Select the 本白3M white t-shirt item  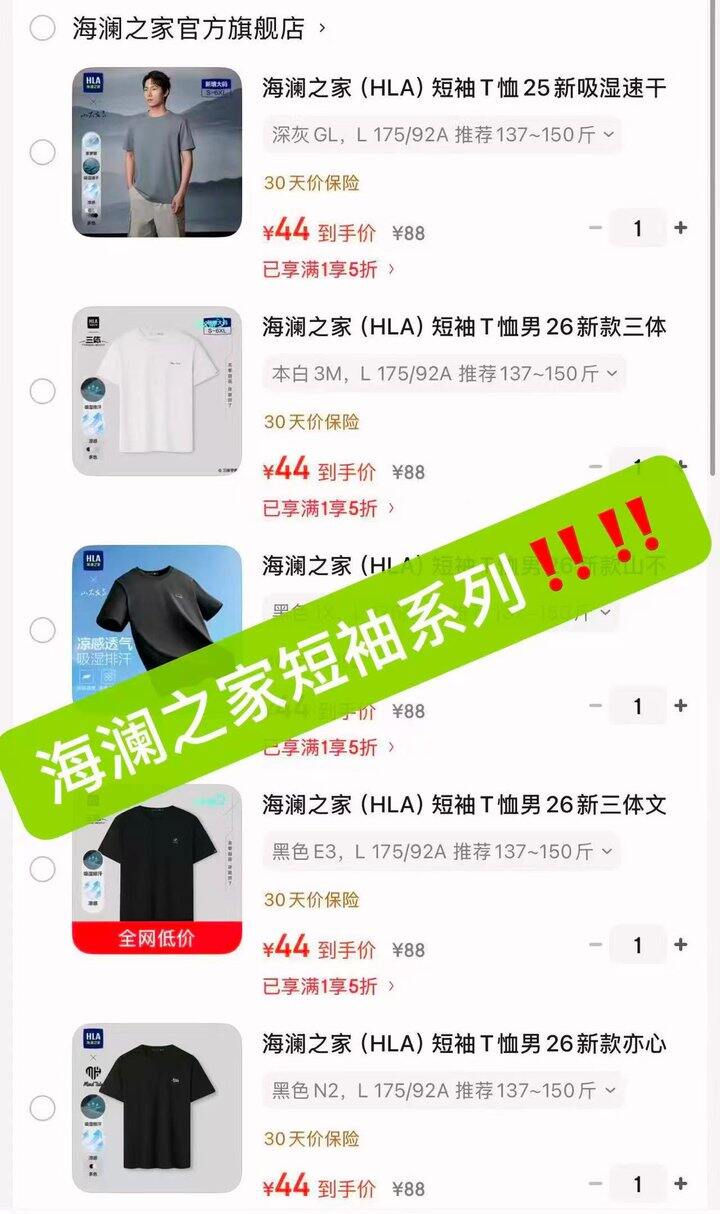40,390
